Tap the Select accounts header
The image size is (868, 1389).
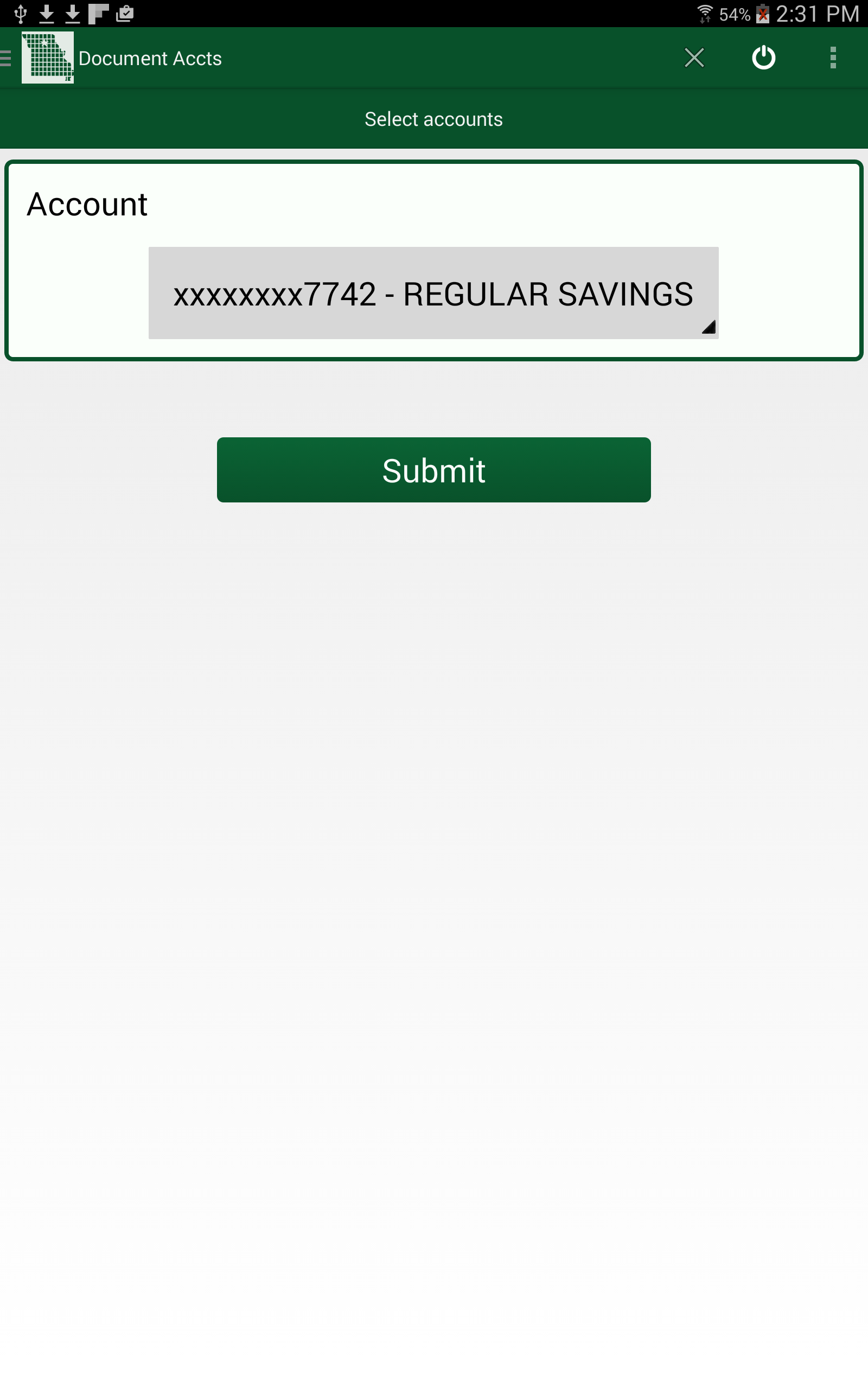click(x=434, y=119)
